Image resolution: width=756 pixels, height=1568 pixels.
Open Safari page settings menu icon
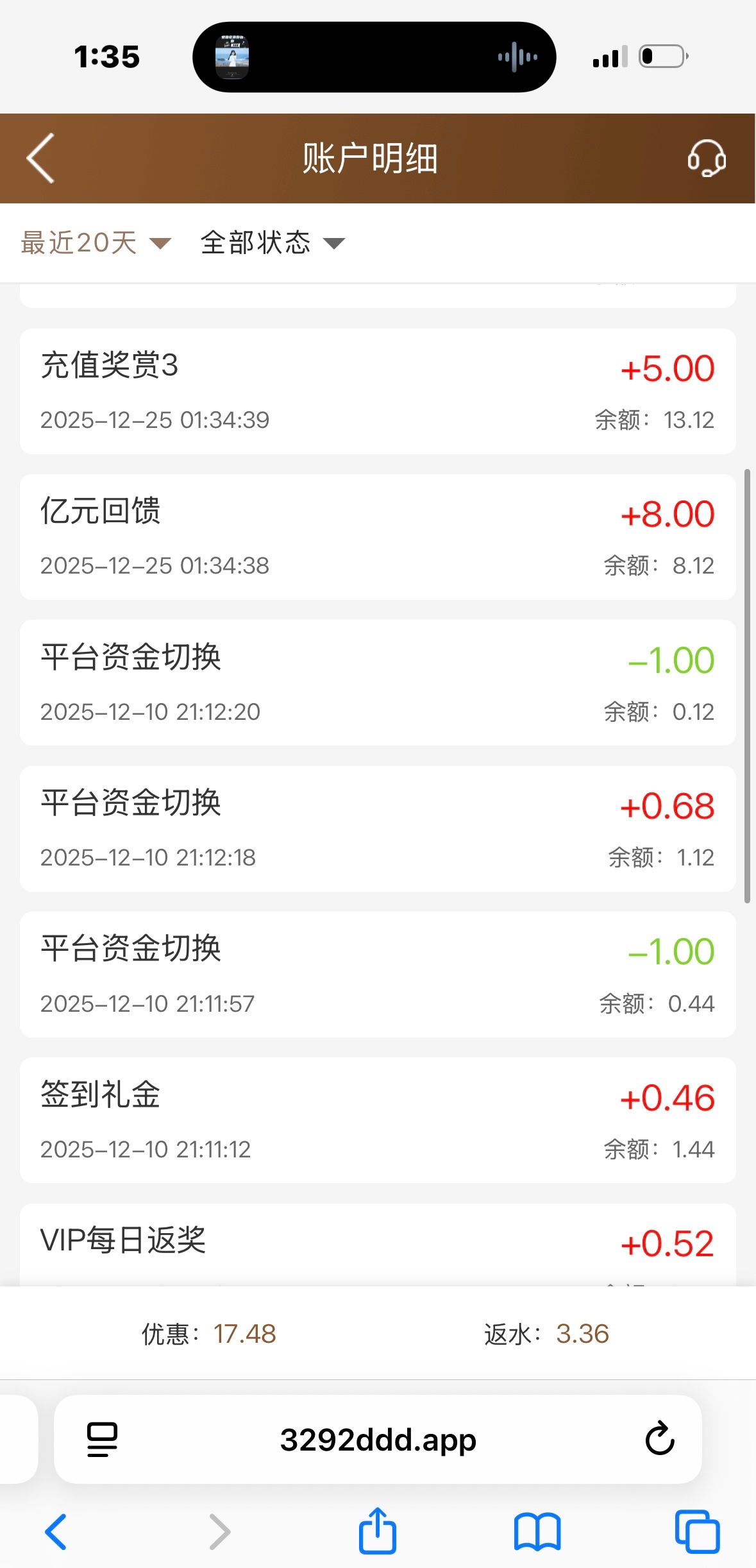[x=102, y=1439]
